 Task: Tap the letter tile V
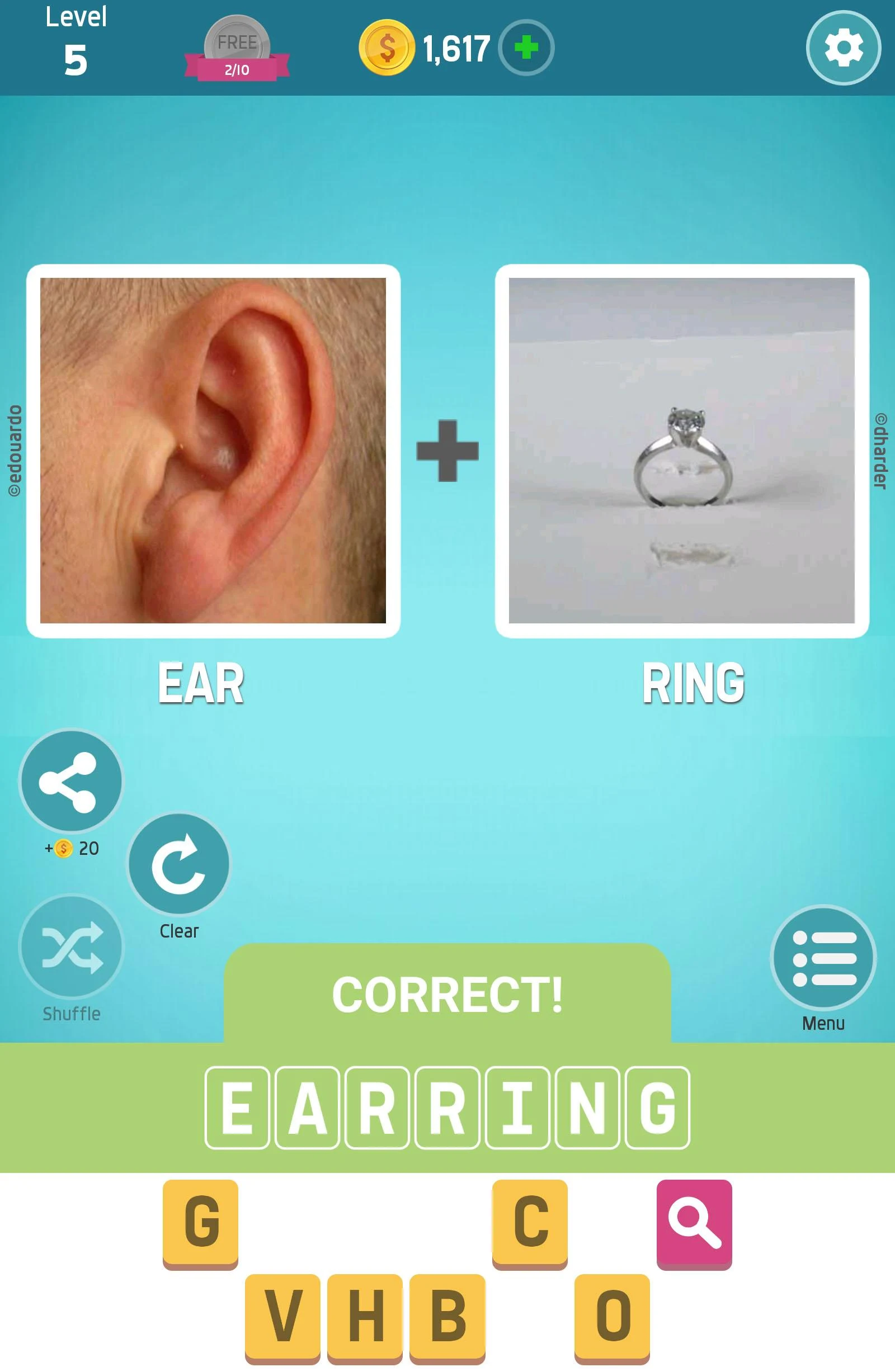pyautogui.click(x=282, y=1316)
